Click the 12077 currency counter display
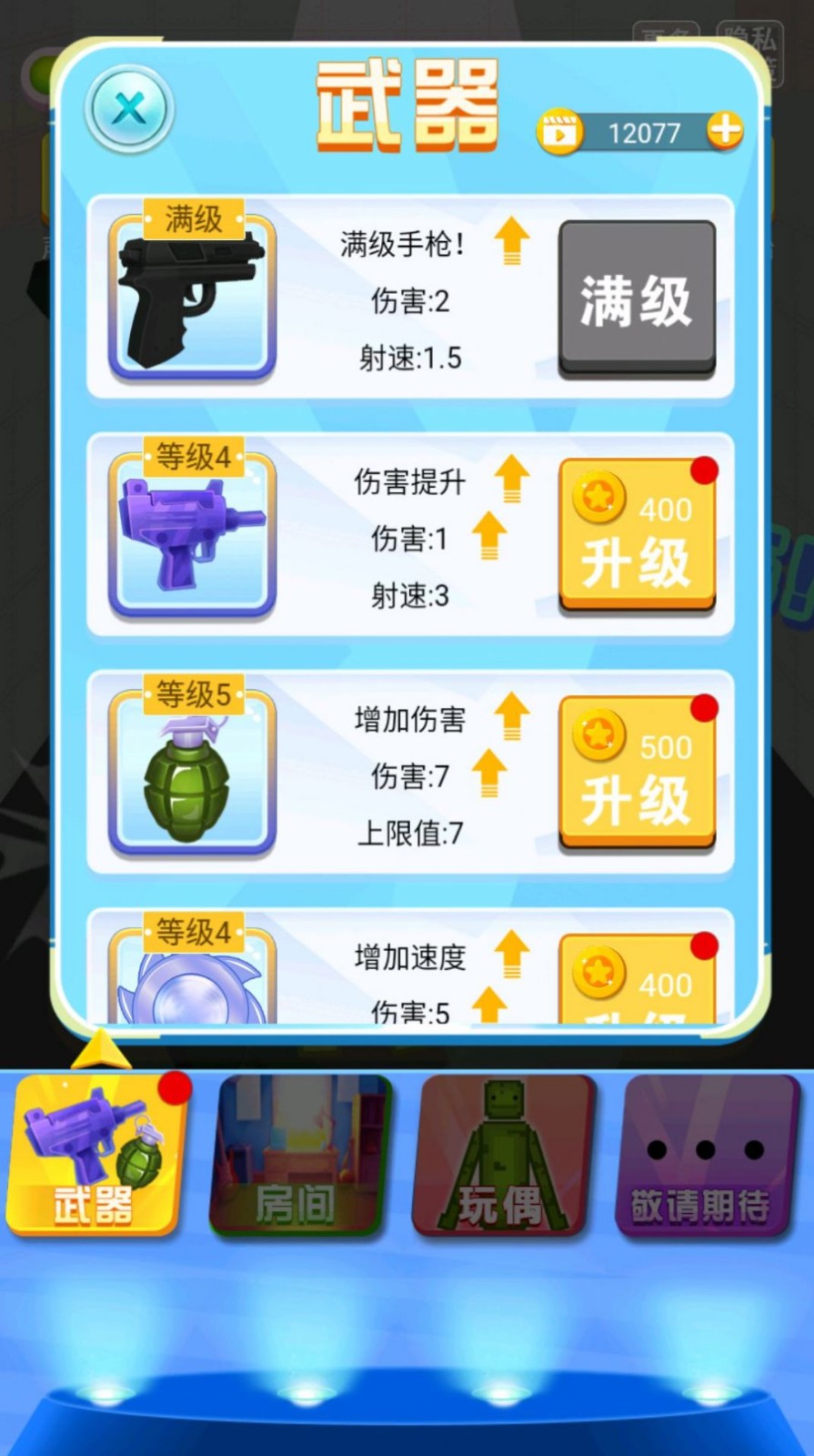 [641, 132]
